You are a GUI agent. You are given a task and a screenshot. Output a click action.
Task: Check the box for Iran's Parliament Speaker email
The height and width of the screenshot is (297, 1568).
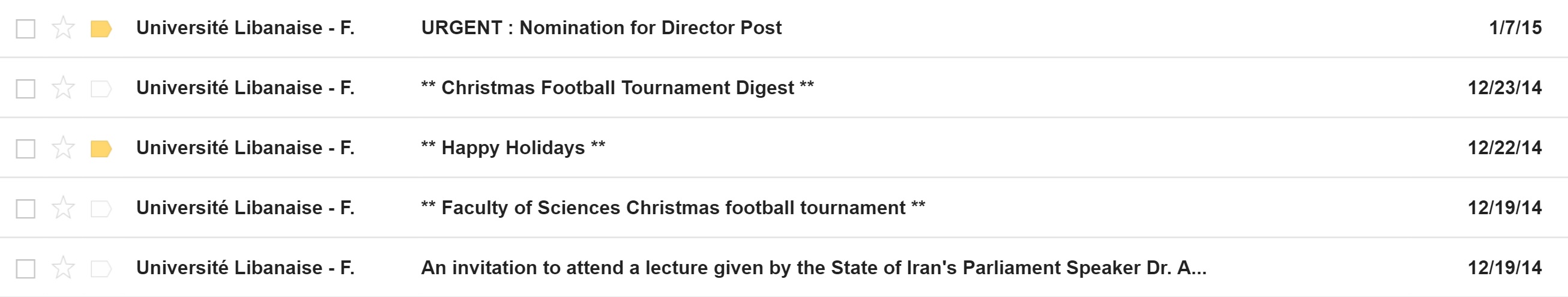[x=26, y=268]
